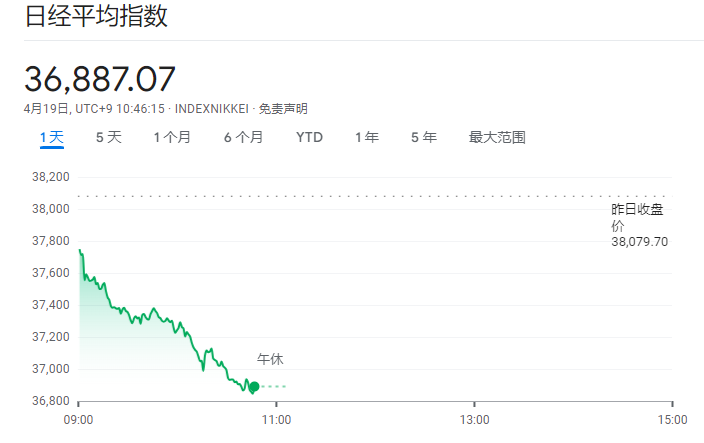Open the 免责声明 link
Screen dimensions: 704x443
(x=283, y=109)
